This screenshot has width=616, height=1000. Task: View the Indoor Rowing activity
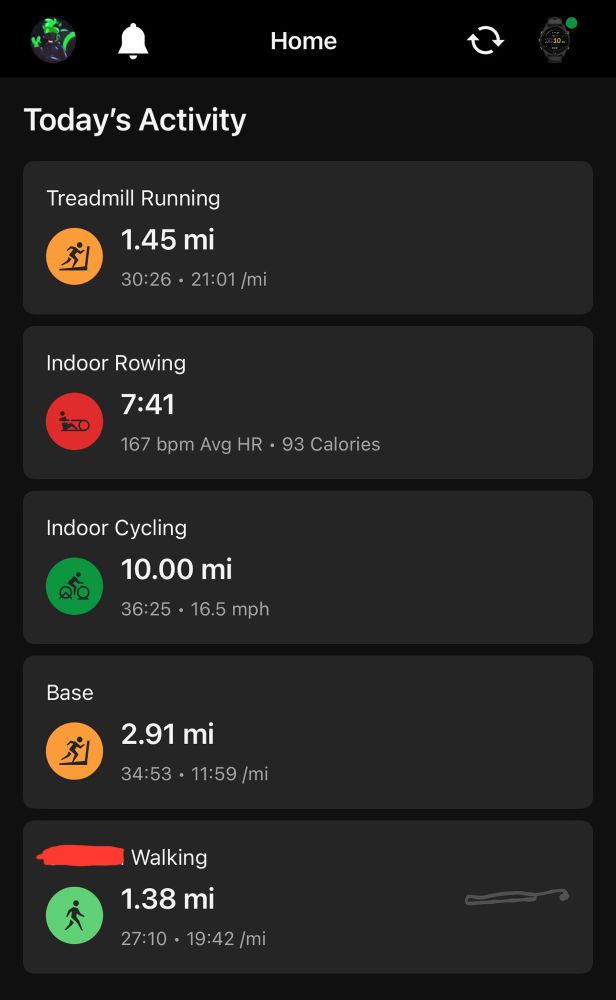(x=308, y=403)
